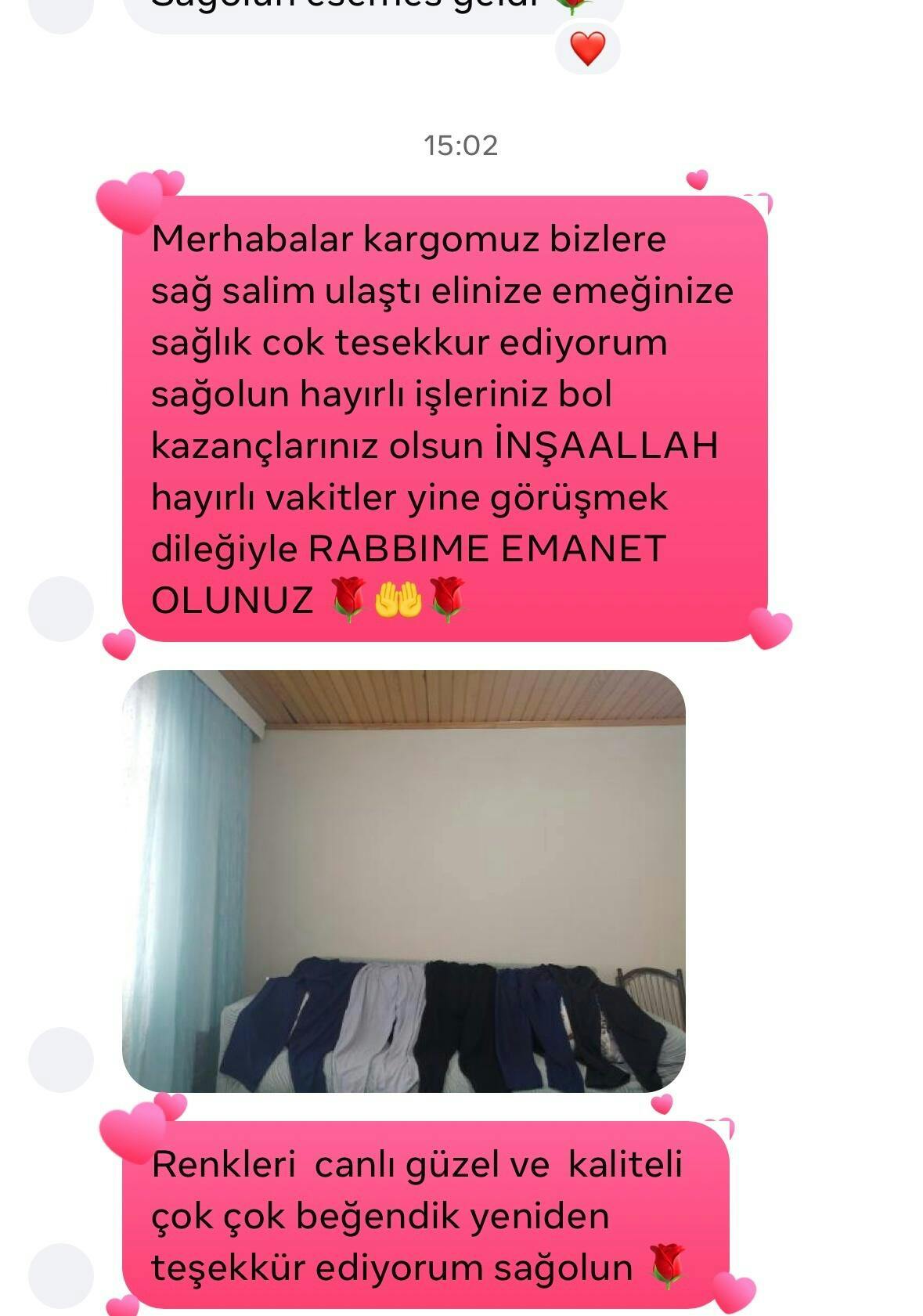Tap the red heart reaction under the top message

click(x=587, y=49)
